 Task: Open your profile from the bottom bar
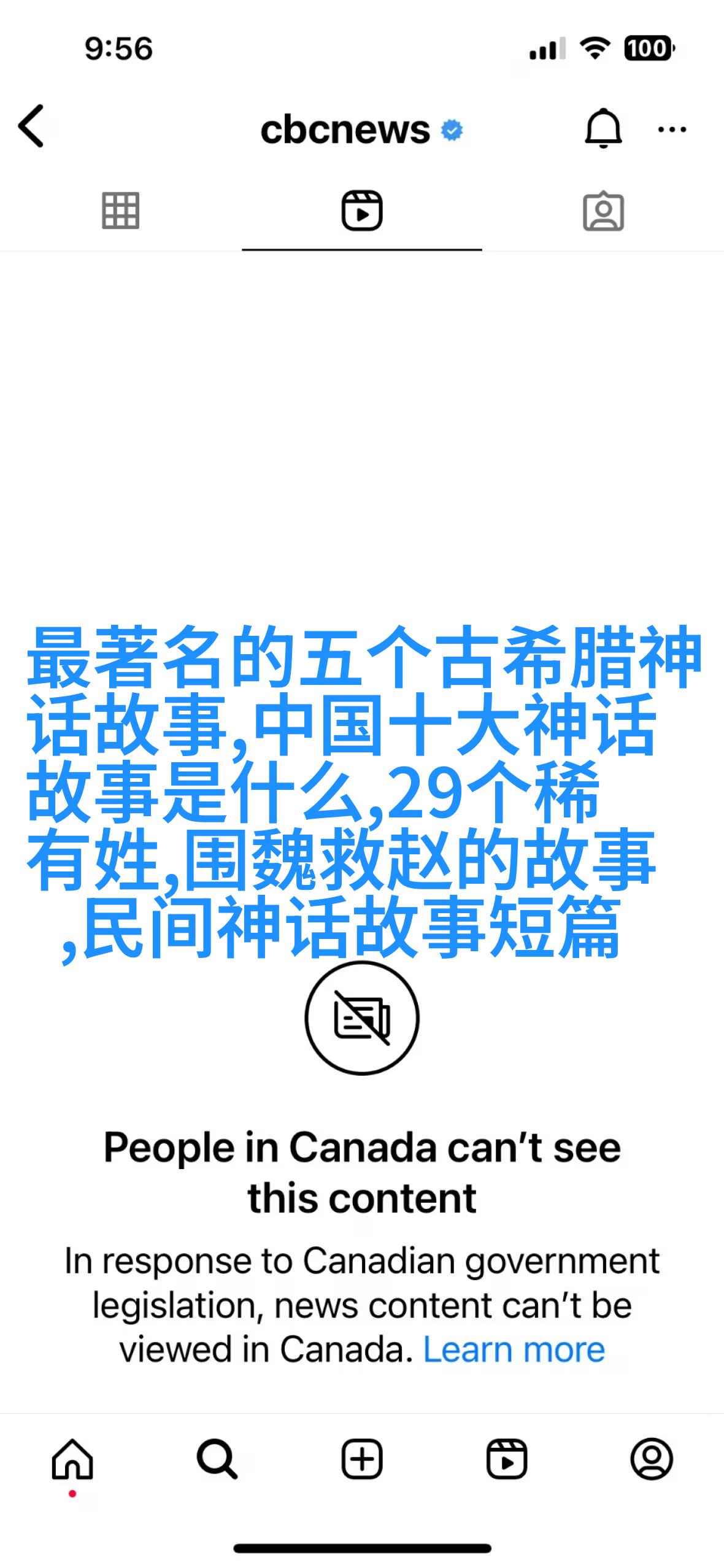point(652,1459)
